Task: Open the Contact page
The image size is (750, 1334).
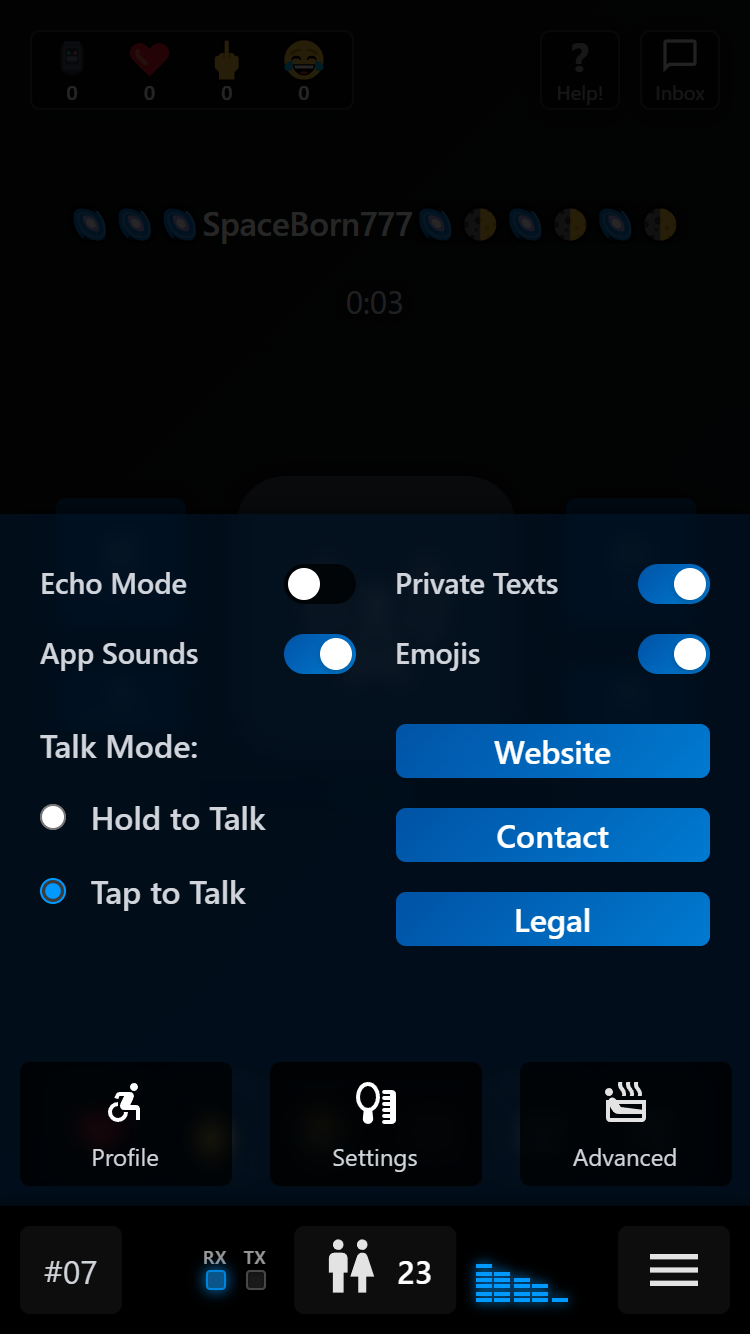Action: tap(552, 835)
